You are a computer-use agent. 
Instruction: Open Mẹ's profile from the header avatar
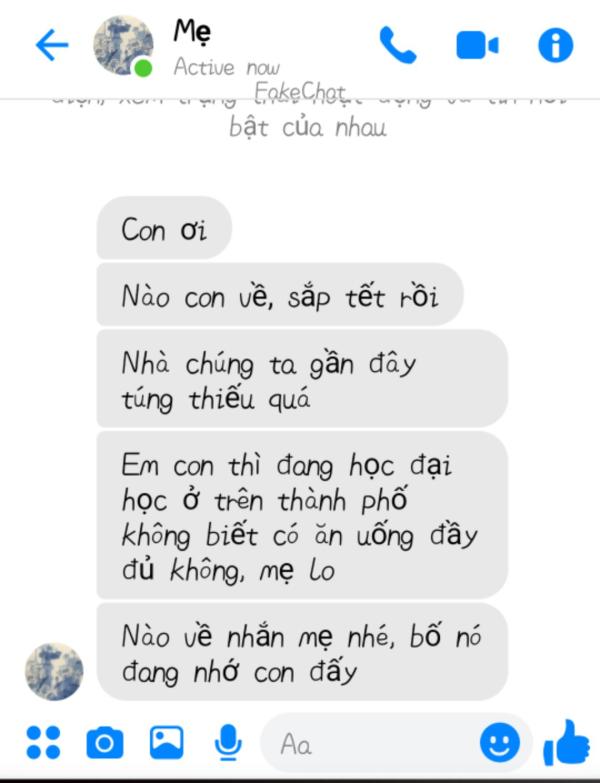123,46
